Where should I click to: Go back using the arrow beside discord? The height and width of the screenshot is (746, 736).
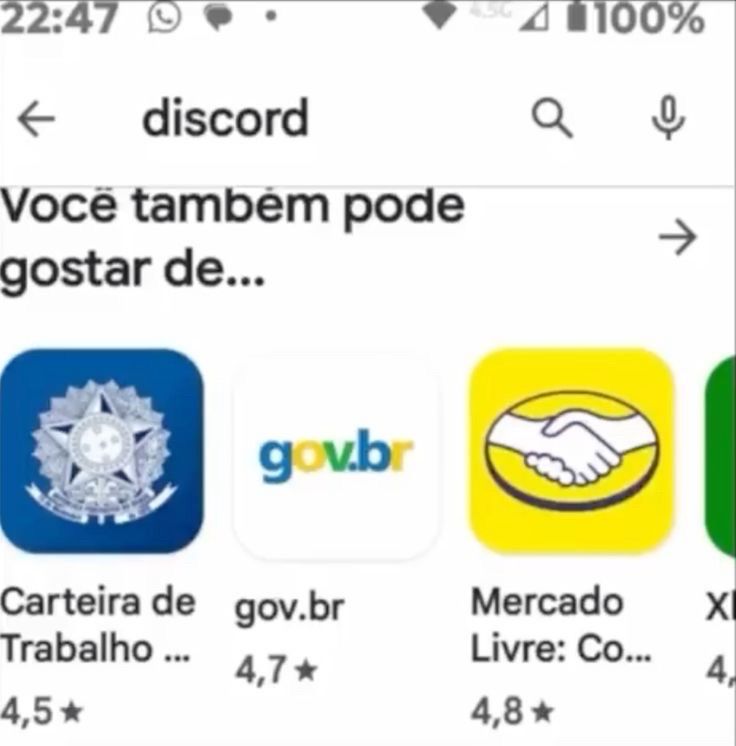pos(36,118)
